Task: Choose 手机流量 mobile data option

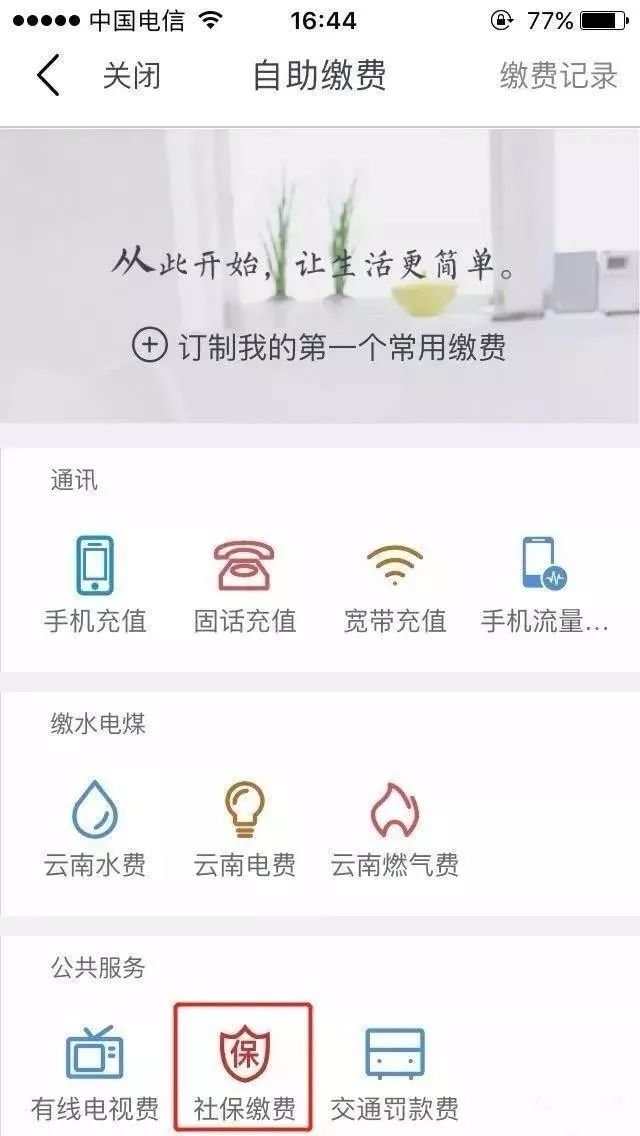Action: (x=545, y=585)
